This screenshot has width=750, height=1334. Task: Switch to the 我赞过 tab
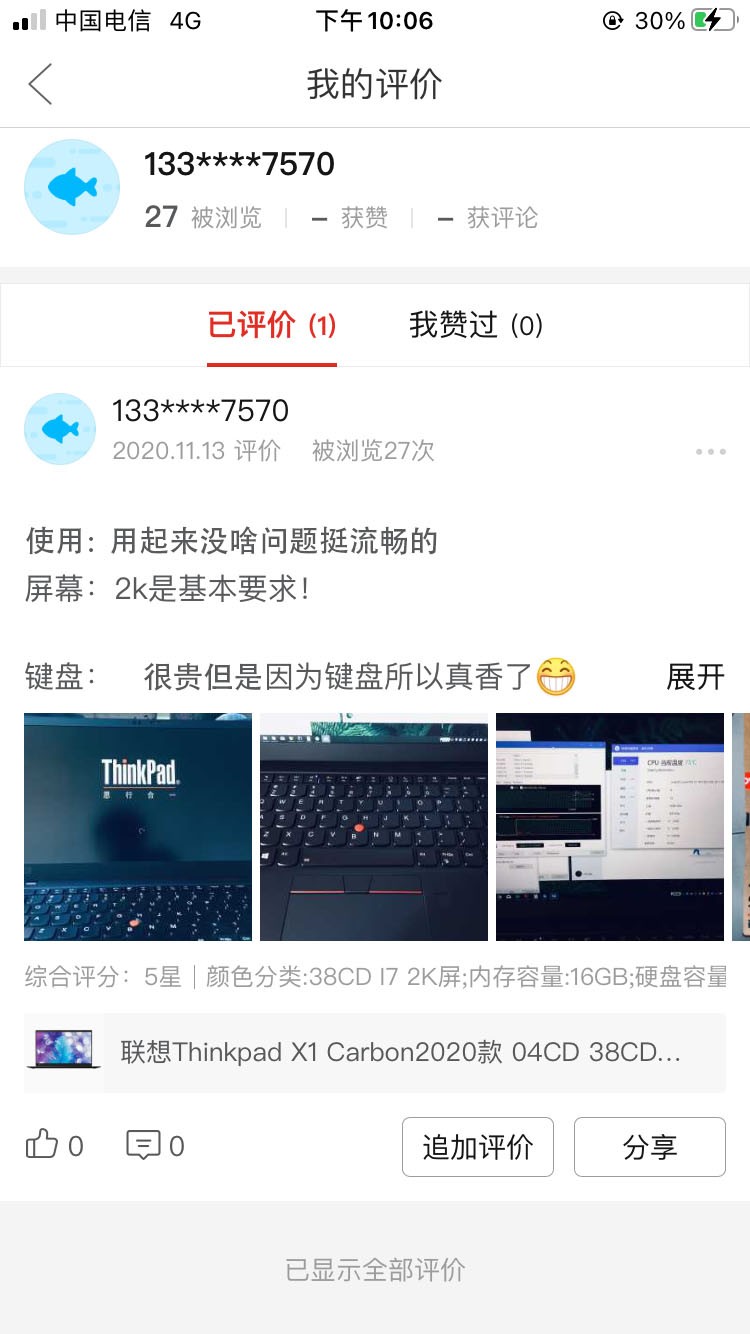click(x=476, y=325)
